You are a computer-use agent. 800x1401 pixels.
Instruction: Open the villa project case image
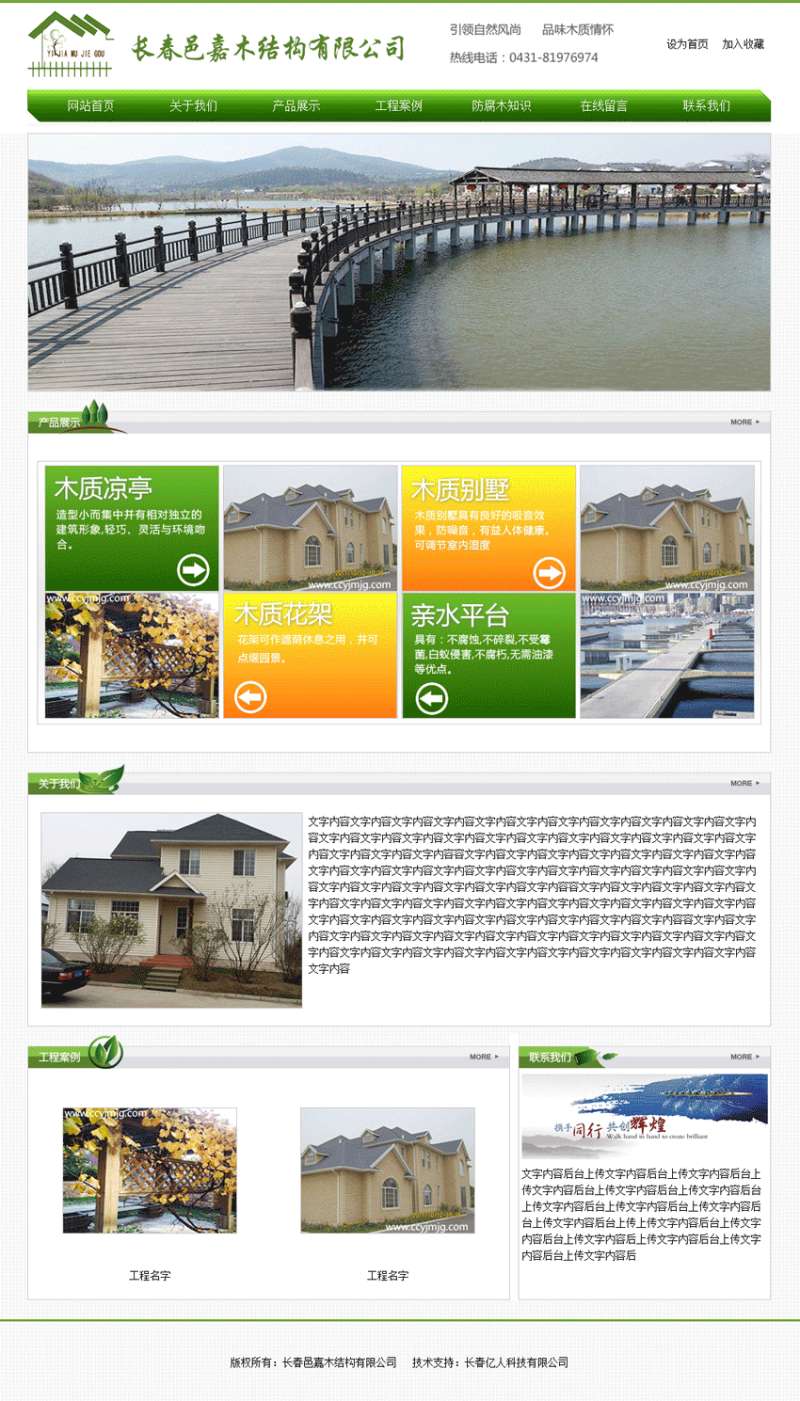pyautogui.click(x=388, y=1170)
